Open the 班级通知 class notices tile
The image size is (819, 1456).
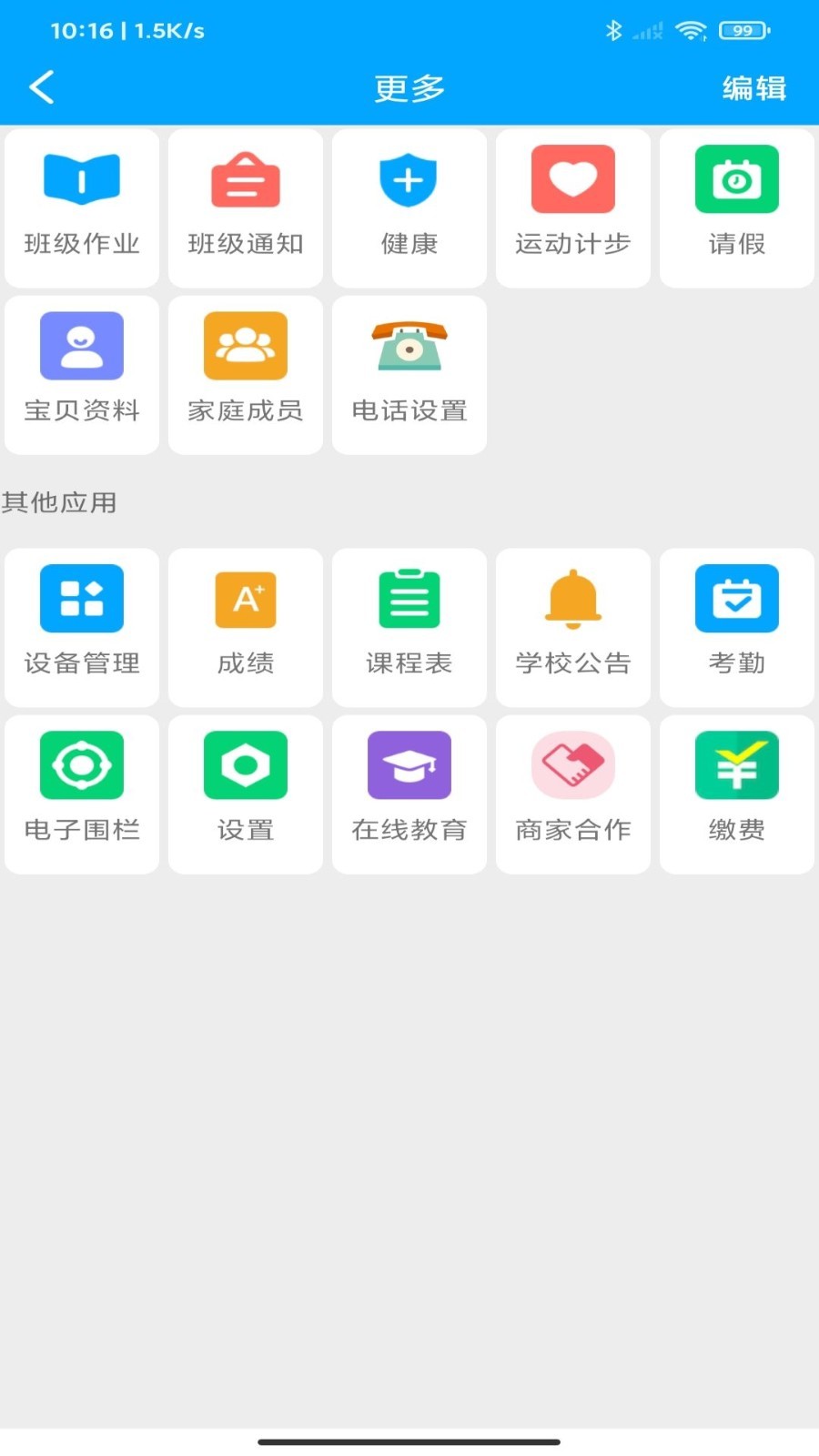tap(246, 208)
